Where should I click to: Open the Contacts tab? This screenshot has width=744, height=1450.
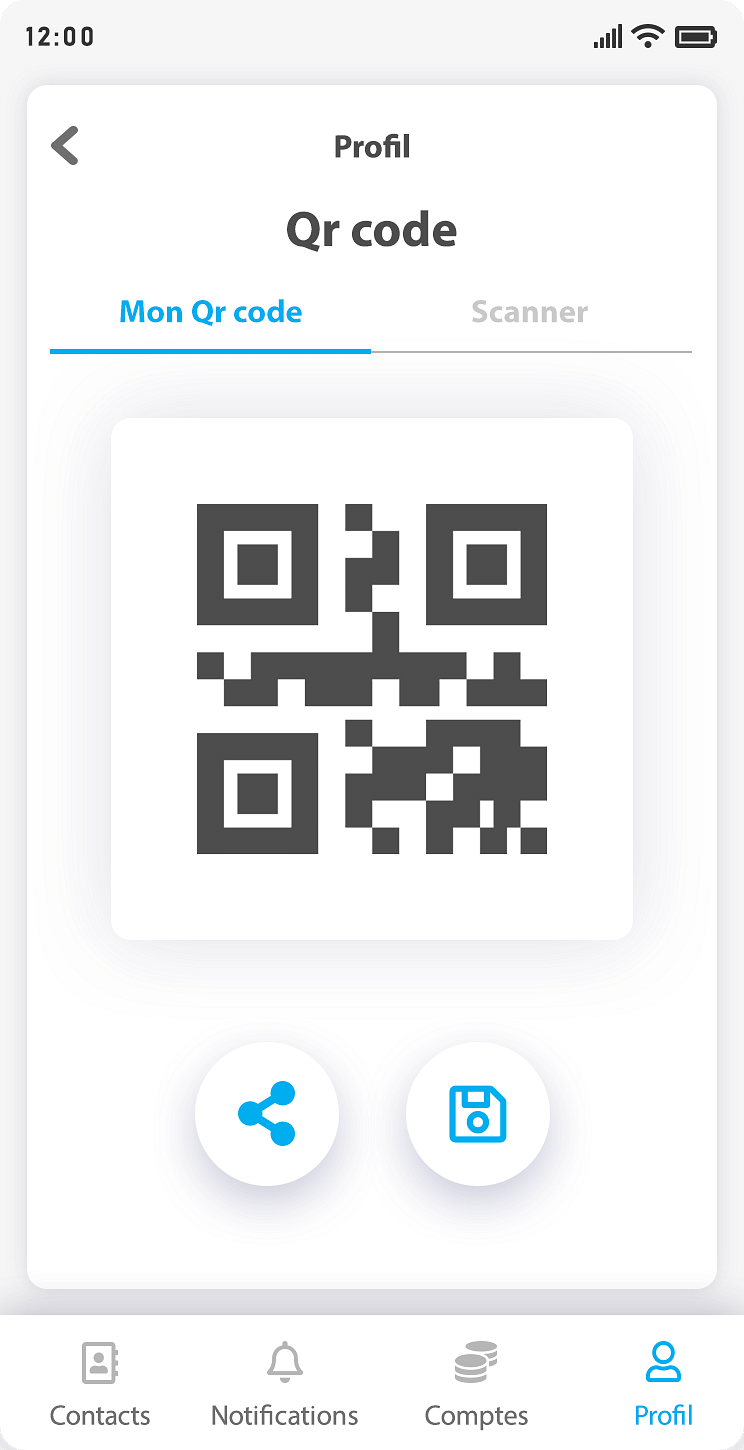point(100,1385)
